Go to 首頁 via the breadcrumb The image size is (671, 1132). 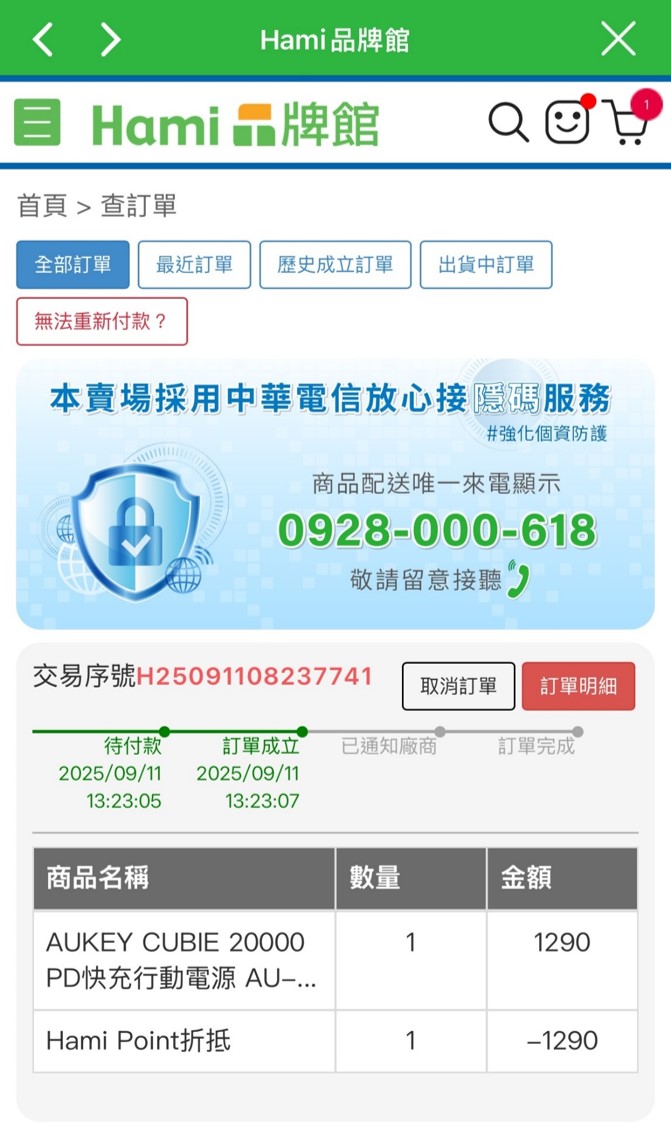42,206
